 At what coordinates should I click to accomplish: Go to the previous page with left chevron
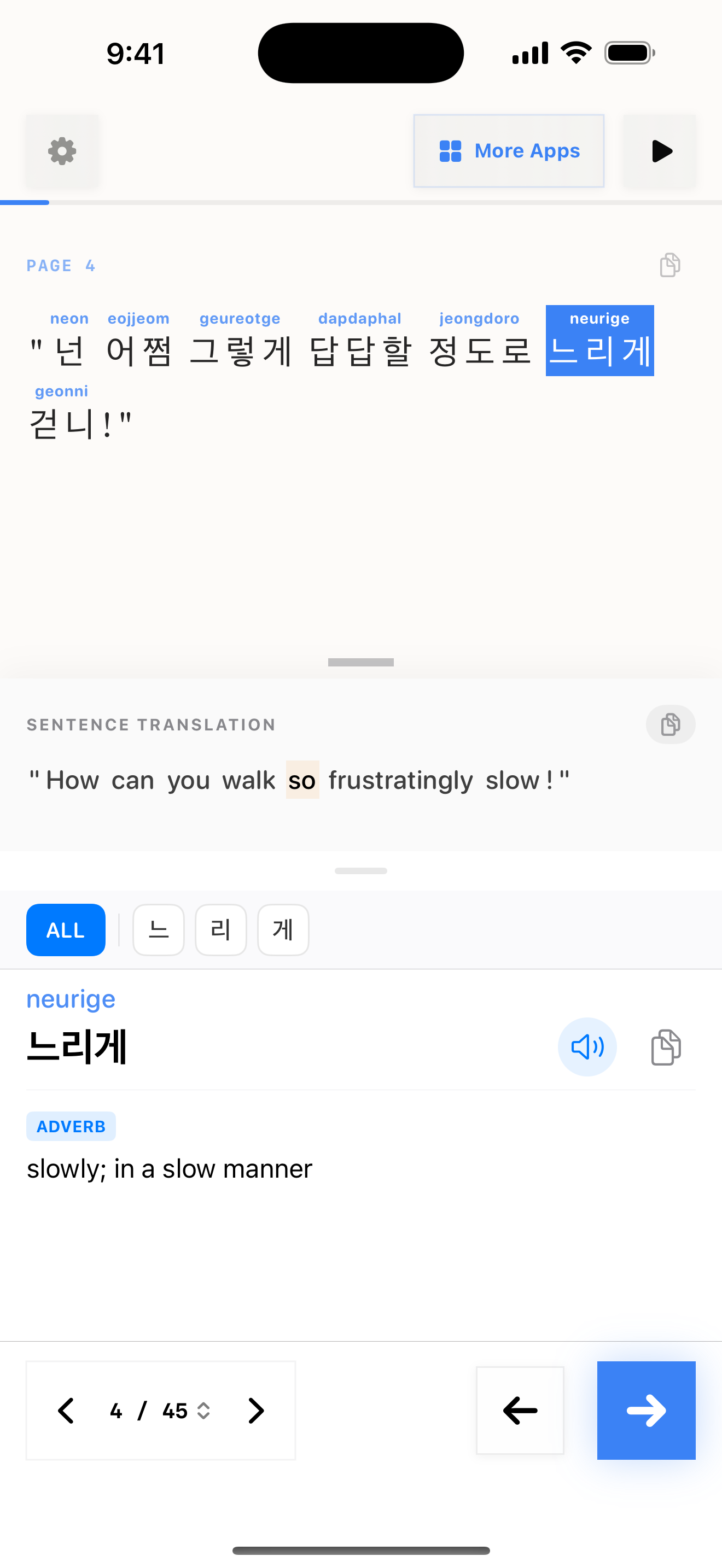click(66, 1411)
